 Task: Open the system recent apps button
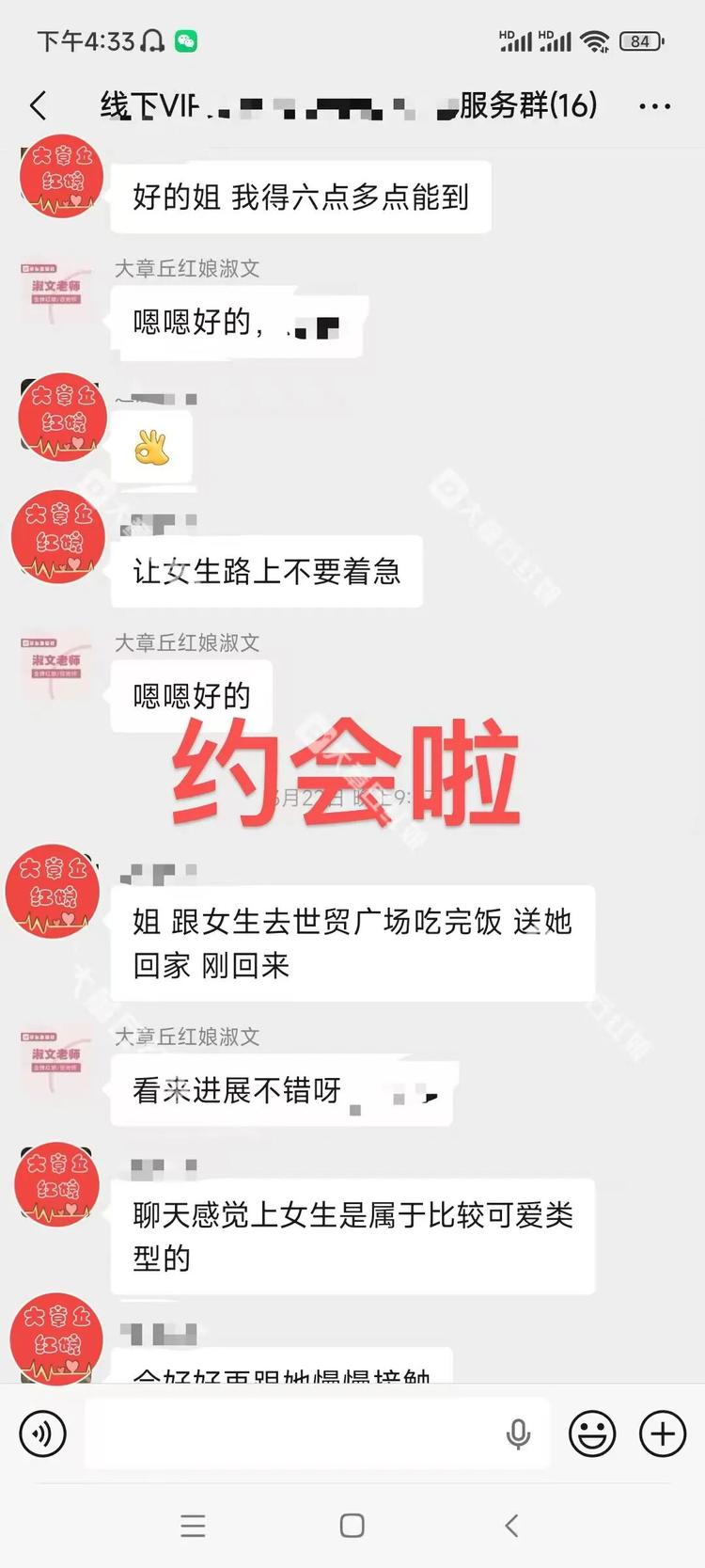[193, 1526]
